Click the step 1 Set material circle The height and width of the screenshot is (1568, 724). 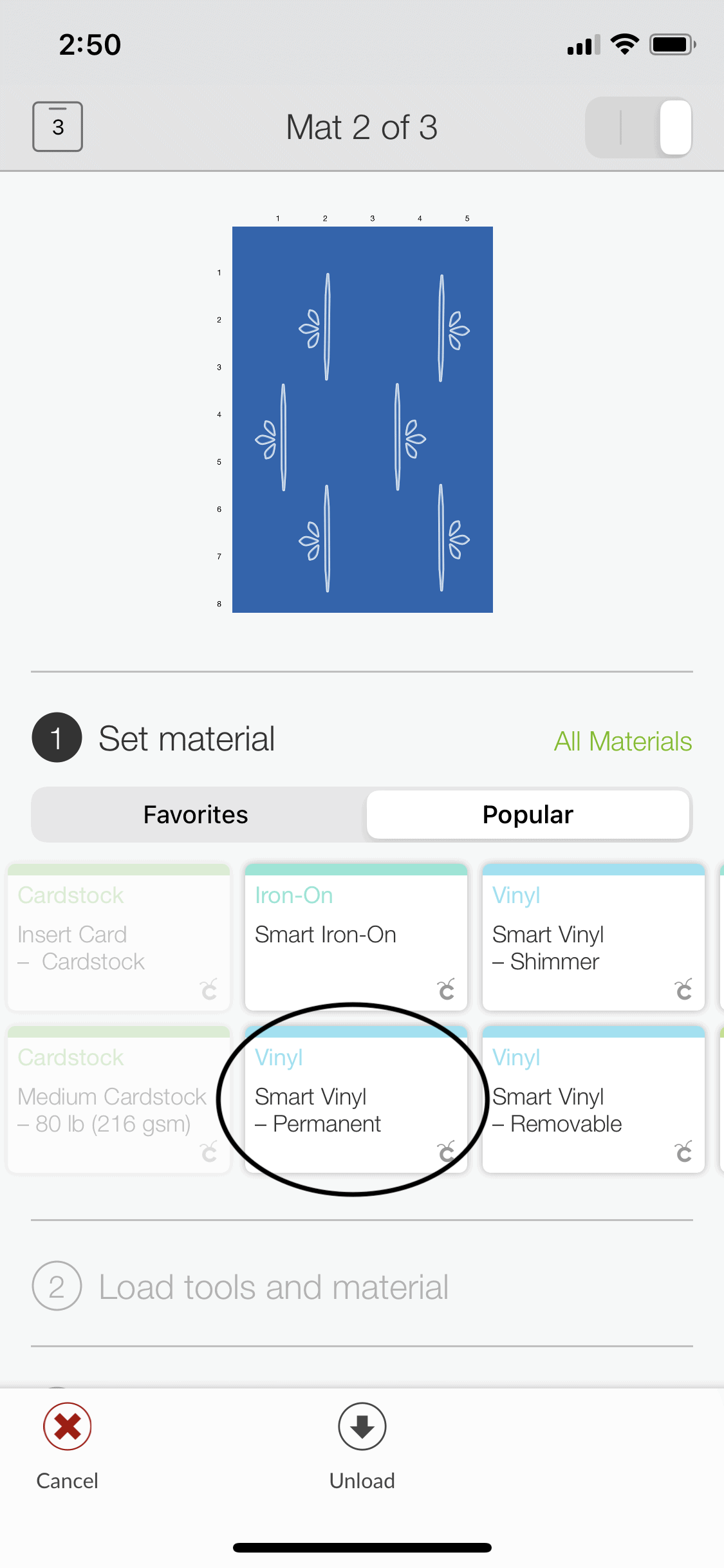56,738
